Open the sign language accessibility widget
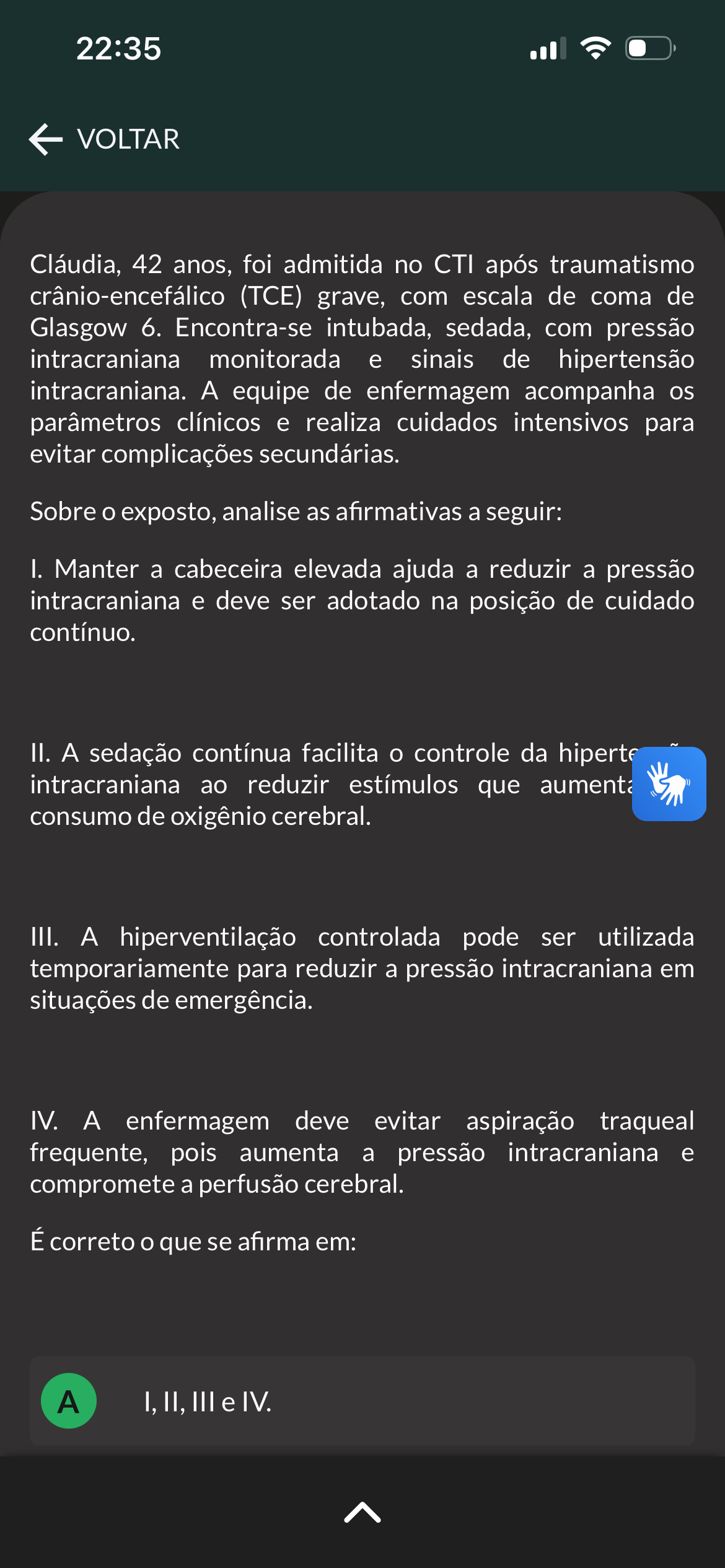 click(669, 783)
